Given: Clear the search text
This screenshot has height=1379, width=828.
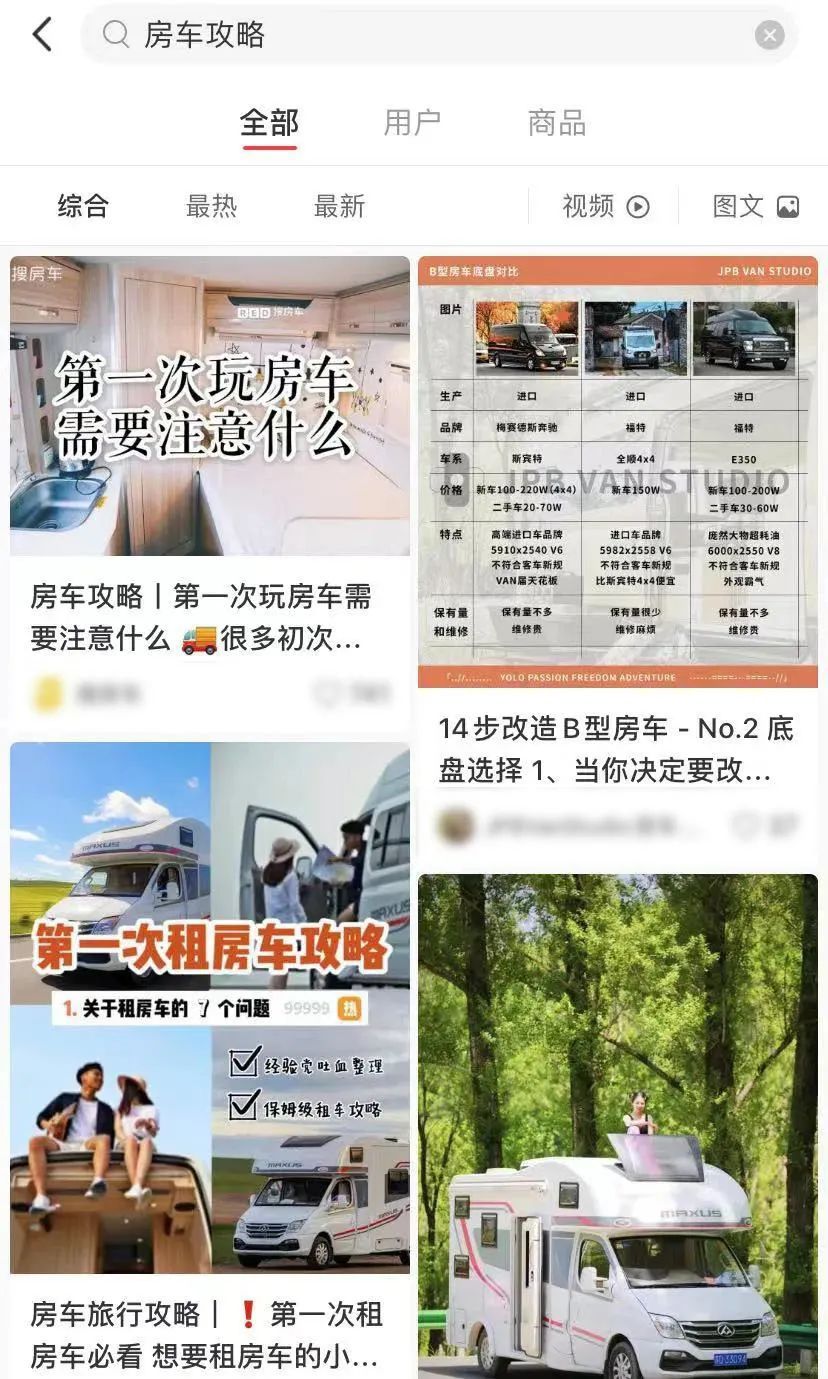Looking at the screenshot, I should coord(769,36).
